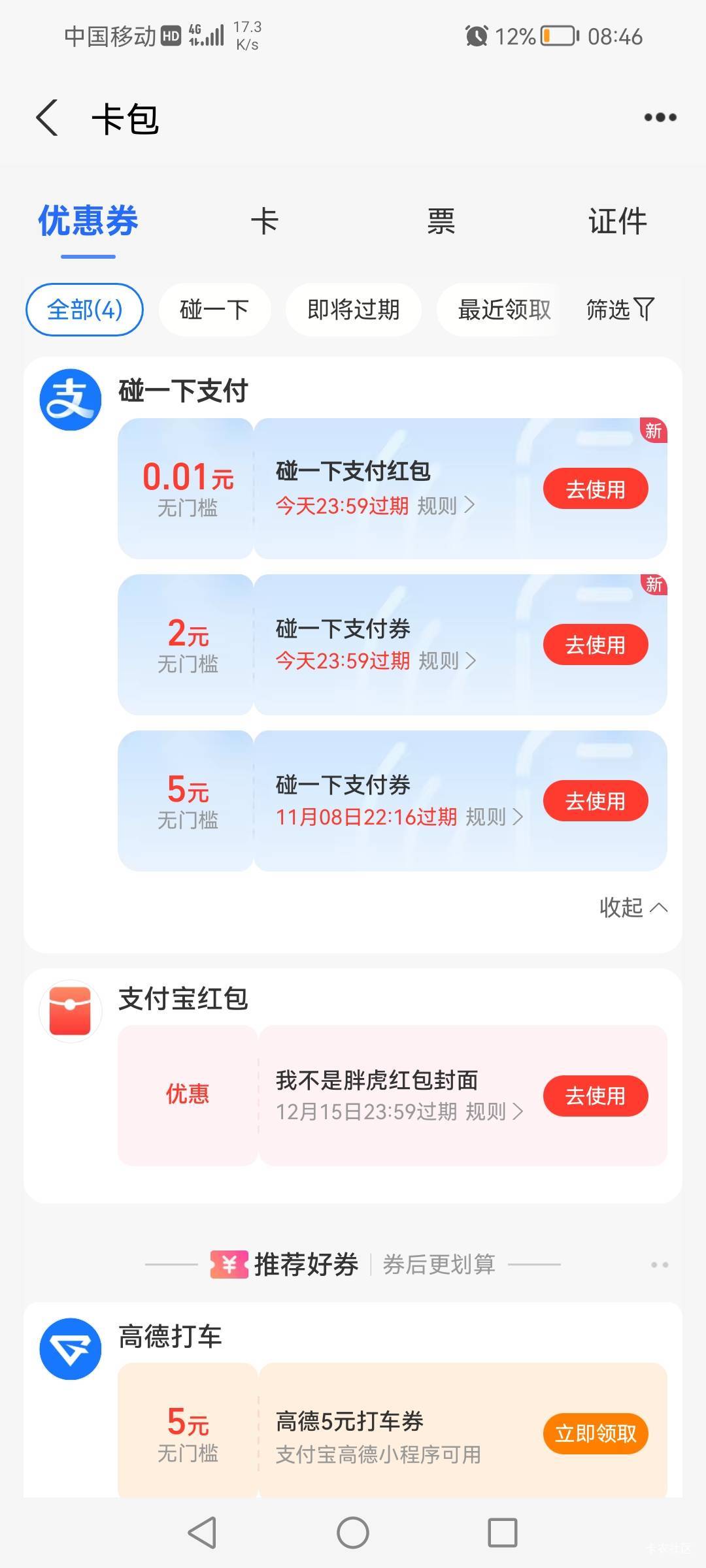The height and width of the screenshot is (1568, 706).
Task: Use the 我不是胖虎红包封面
Action: (595, 1096)
